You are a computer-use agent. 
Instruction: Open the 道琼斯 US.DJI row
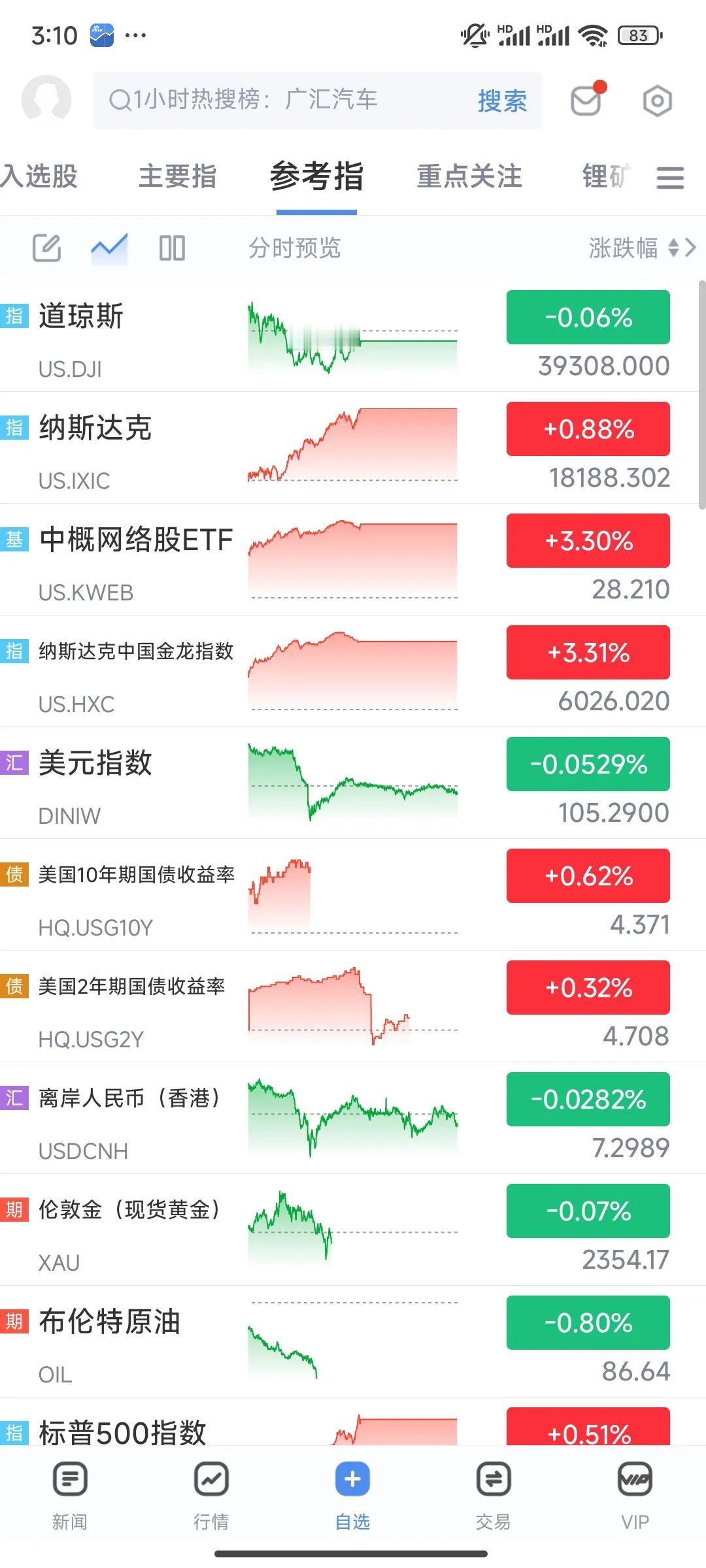[x=131, y=336]
